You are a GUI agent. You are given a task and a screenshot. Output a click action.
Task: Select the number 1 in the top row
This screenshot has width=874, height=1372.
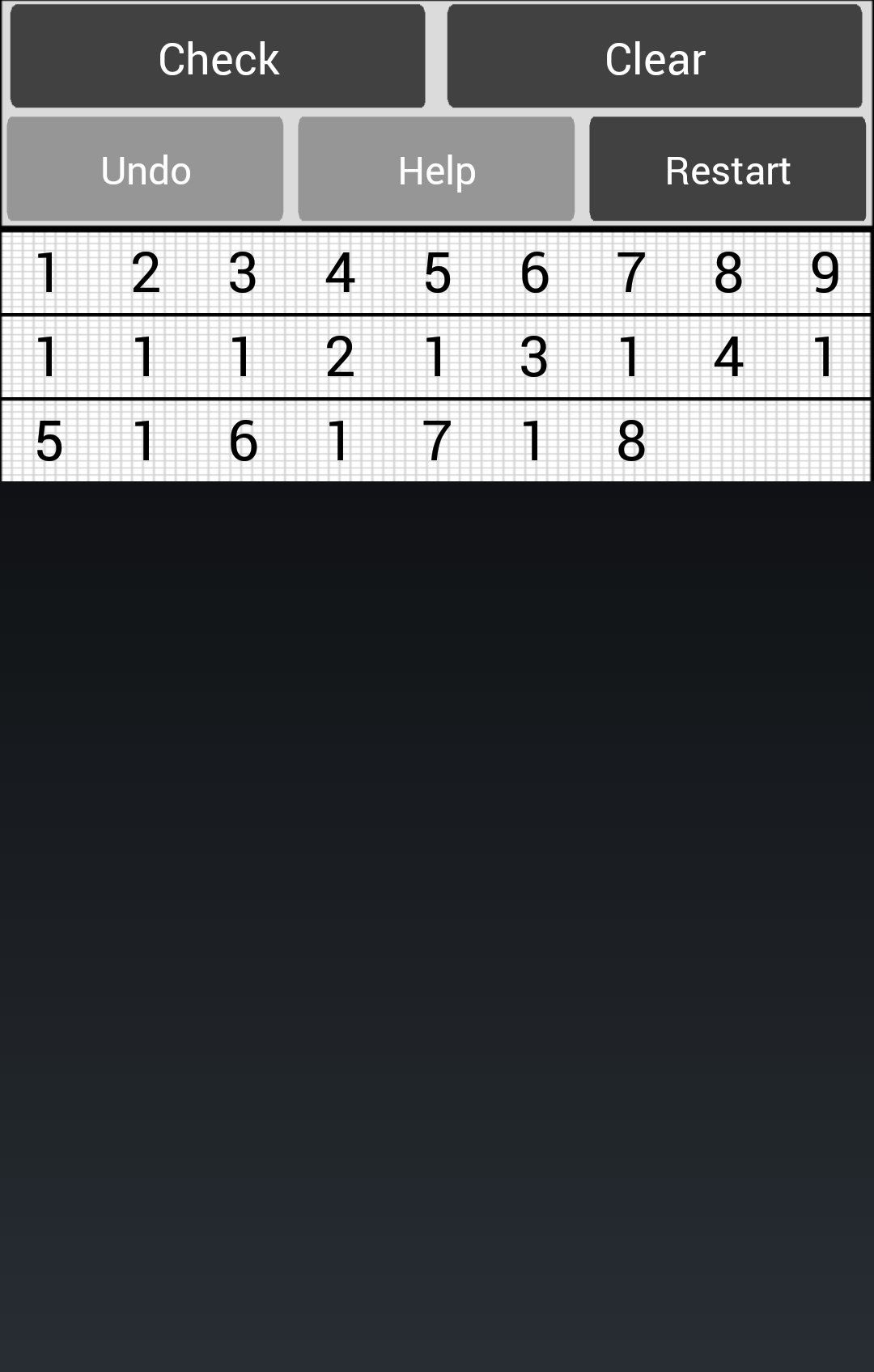coord(47,273)
